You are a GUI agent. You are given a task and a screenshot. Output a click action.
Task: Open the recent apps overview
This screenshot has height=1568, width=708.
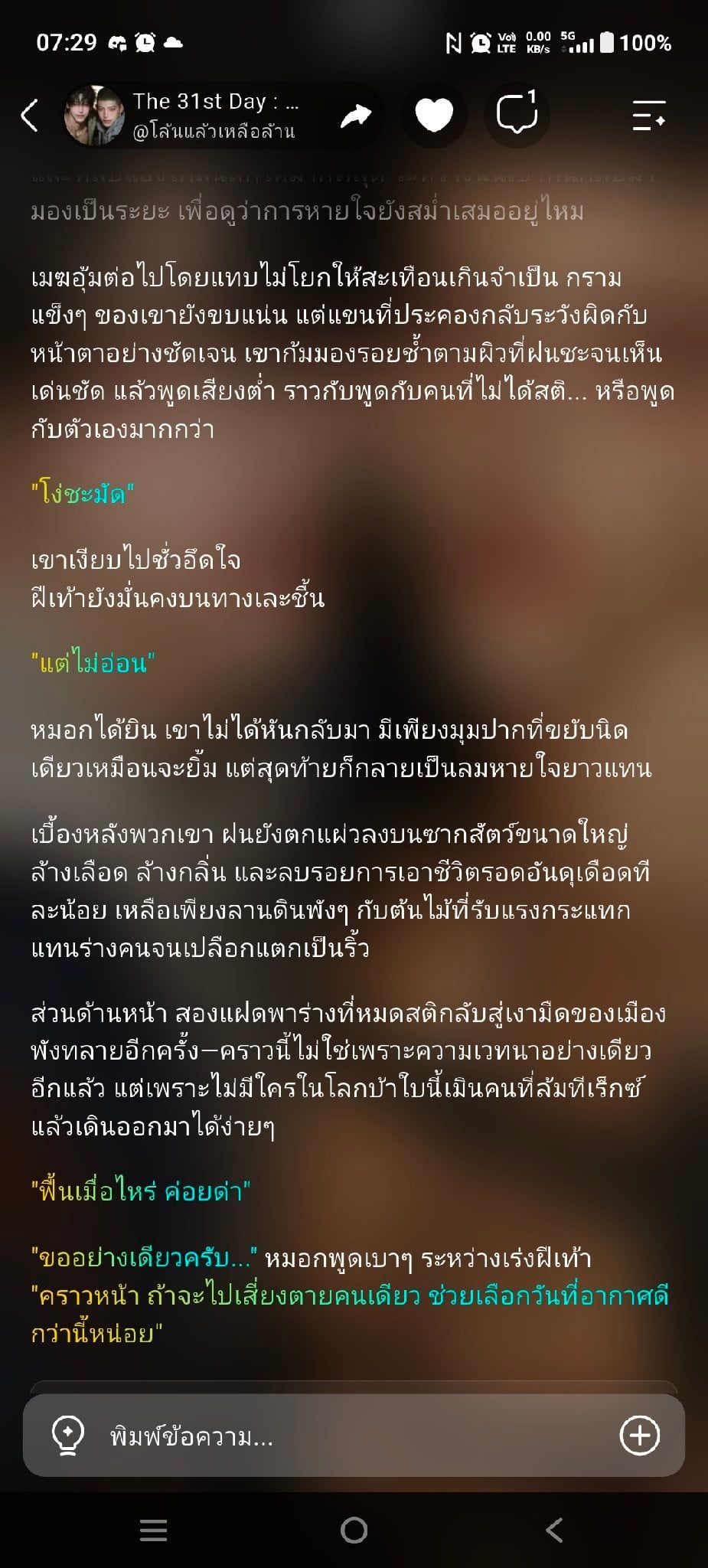pos(154,1530)
